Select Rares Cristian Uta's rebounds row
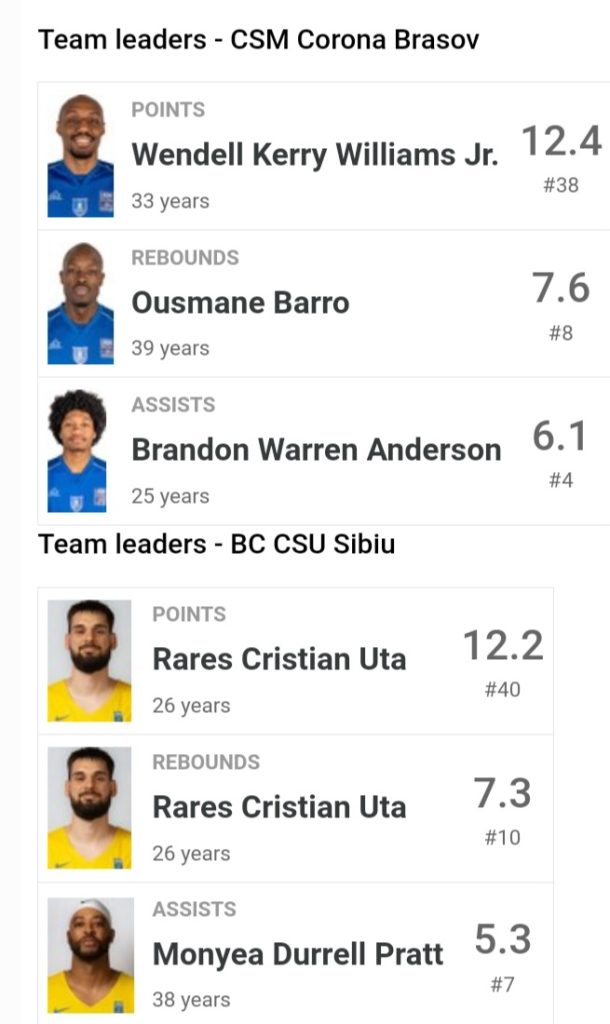The width and height of the screenshot is (610, 1024). pyautogui.click(x=279, y=808)
